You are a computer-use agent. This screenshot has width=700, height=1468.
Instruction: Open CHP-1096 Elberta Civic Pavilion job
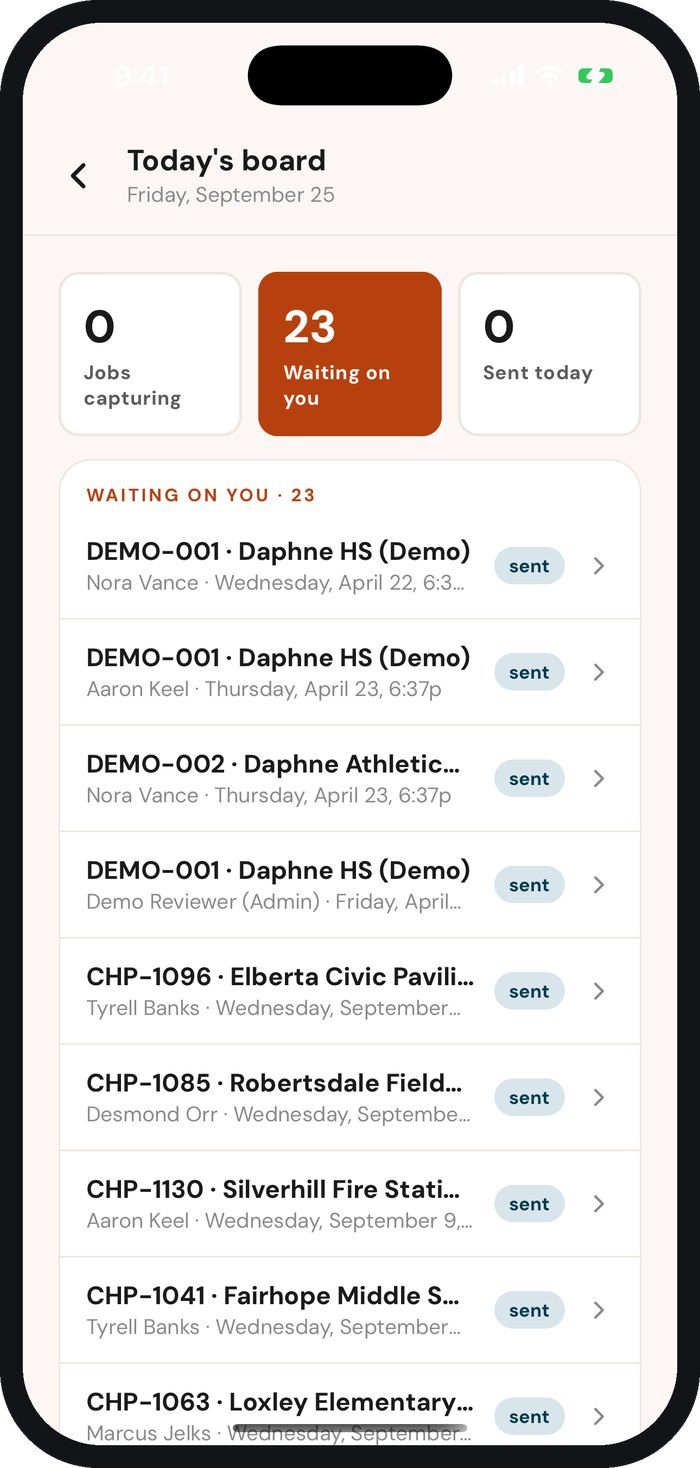click(350, 991)
